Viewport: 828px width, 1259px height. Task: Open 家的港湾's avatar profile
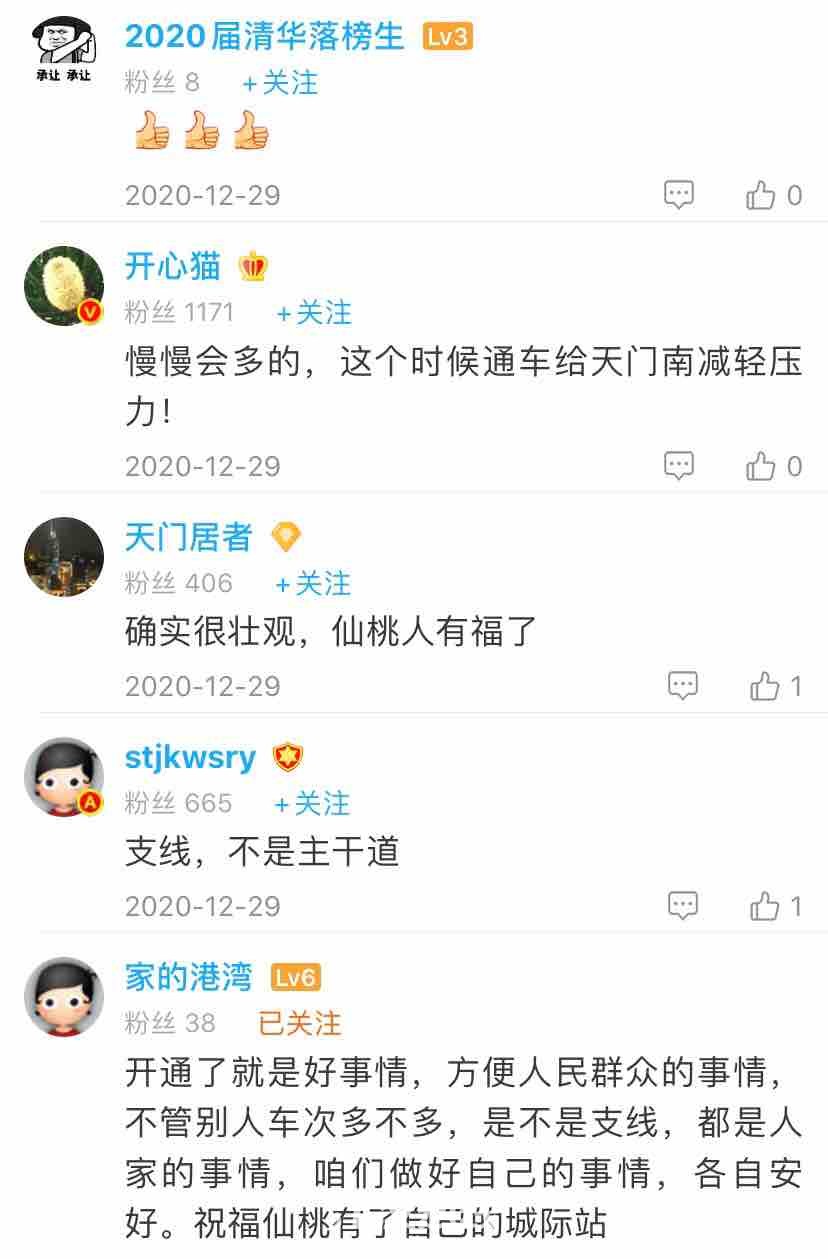click(64, 997)
